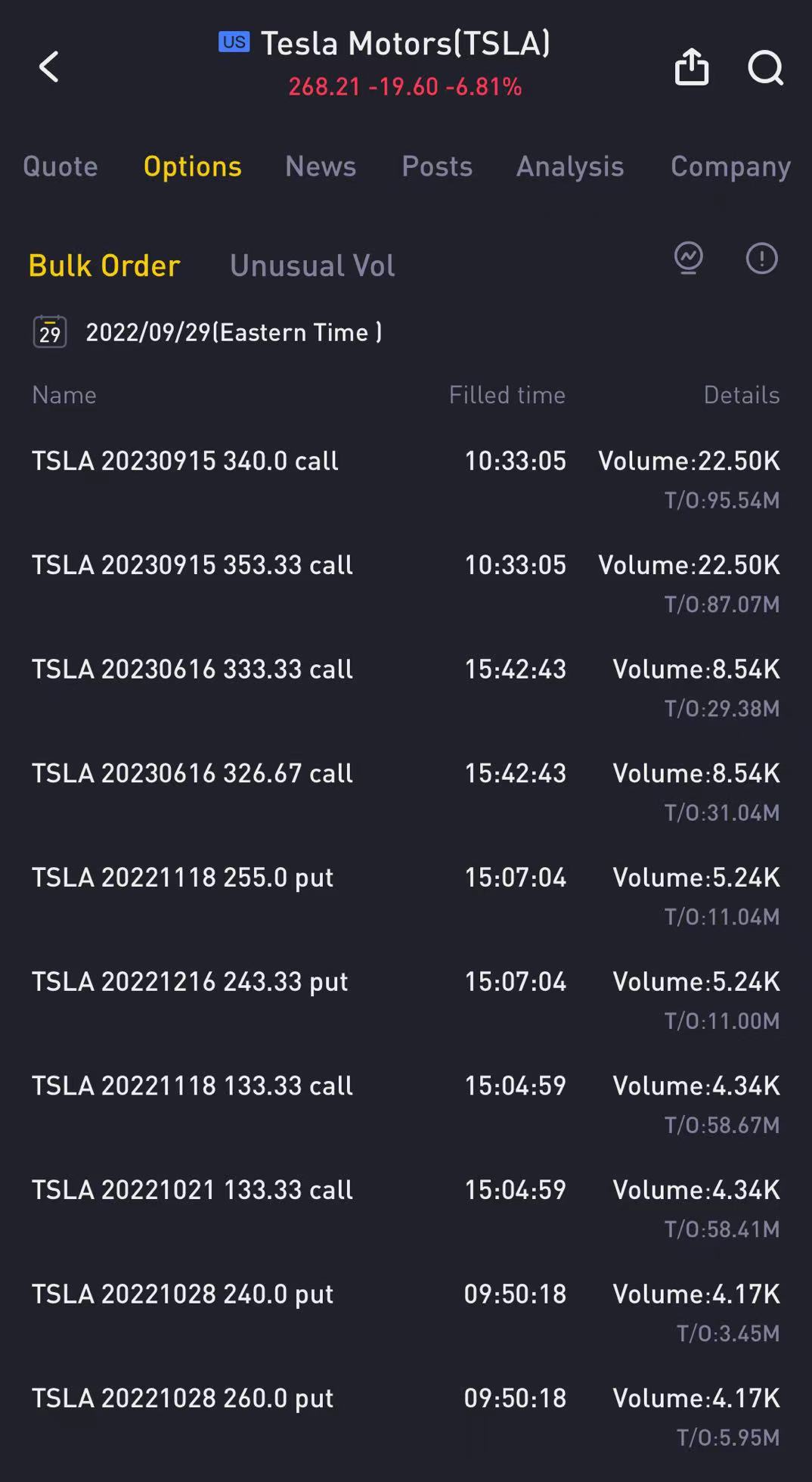Viewport: 812px width, 1482px height.
Task: View TSLA 20221216 243.33 put order
Action: [x=406, y=1000]
